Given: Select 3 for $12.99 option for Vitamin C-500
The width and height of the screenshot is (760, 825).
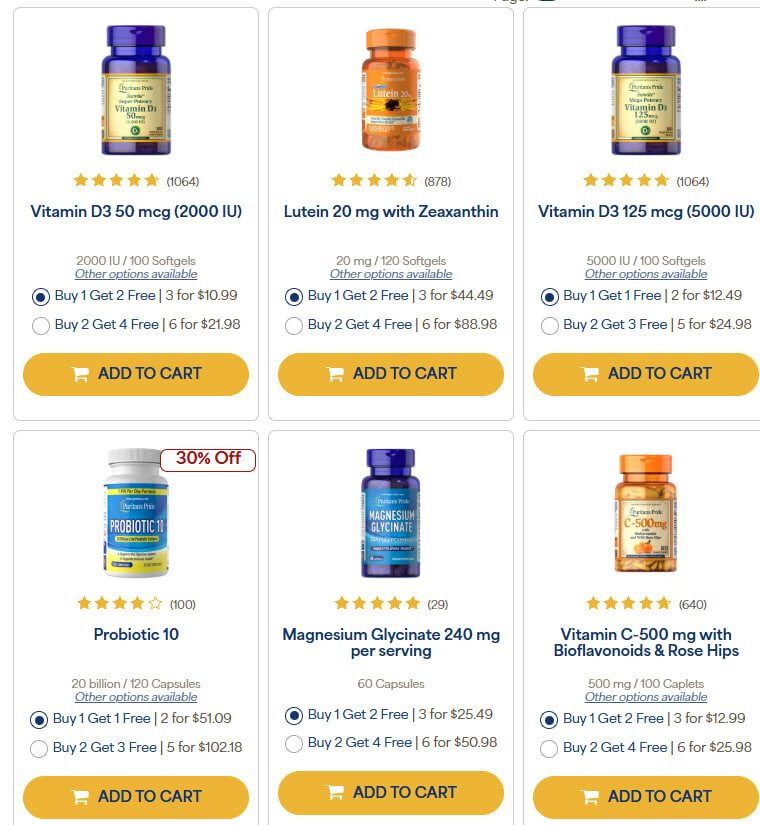Looking at the screenshot, I should (x=549, y=719).
